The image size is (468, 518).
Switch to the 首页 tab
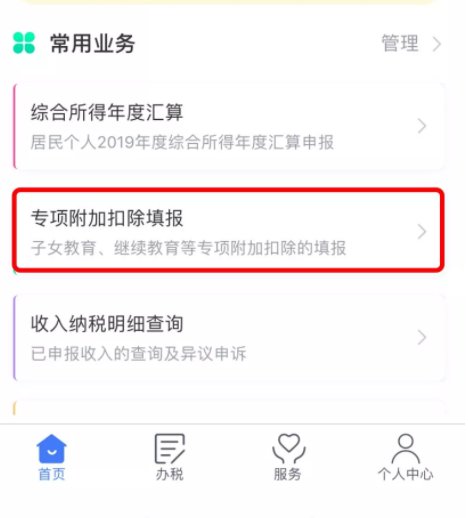pos(52,457)
